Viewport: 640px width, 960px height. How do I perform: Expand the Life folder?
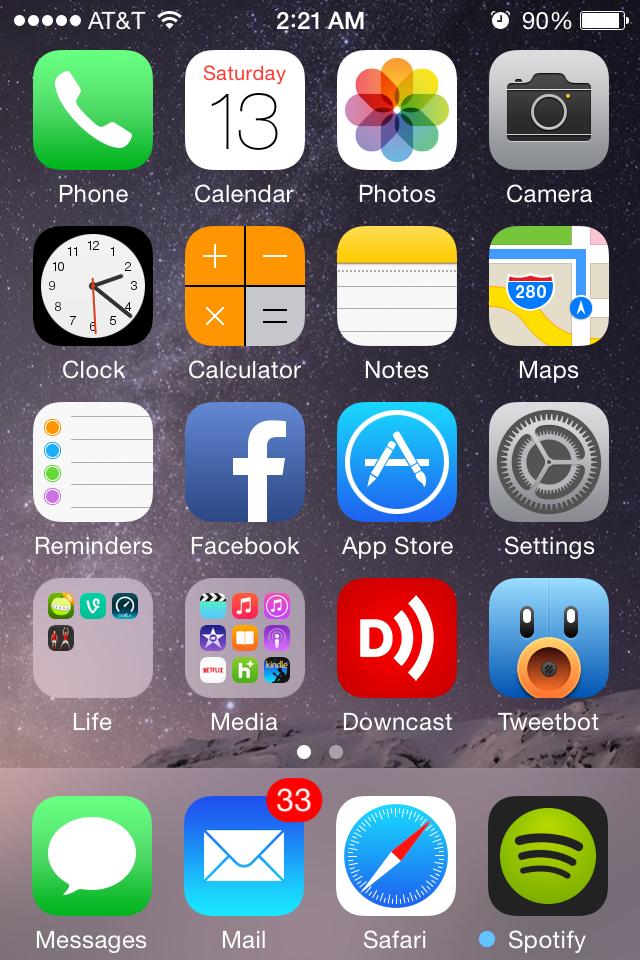click(x=93, y=638)
